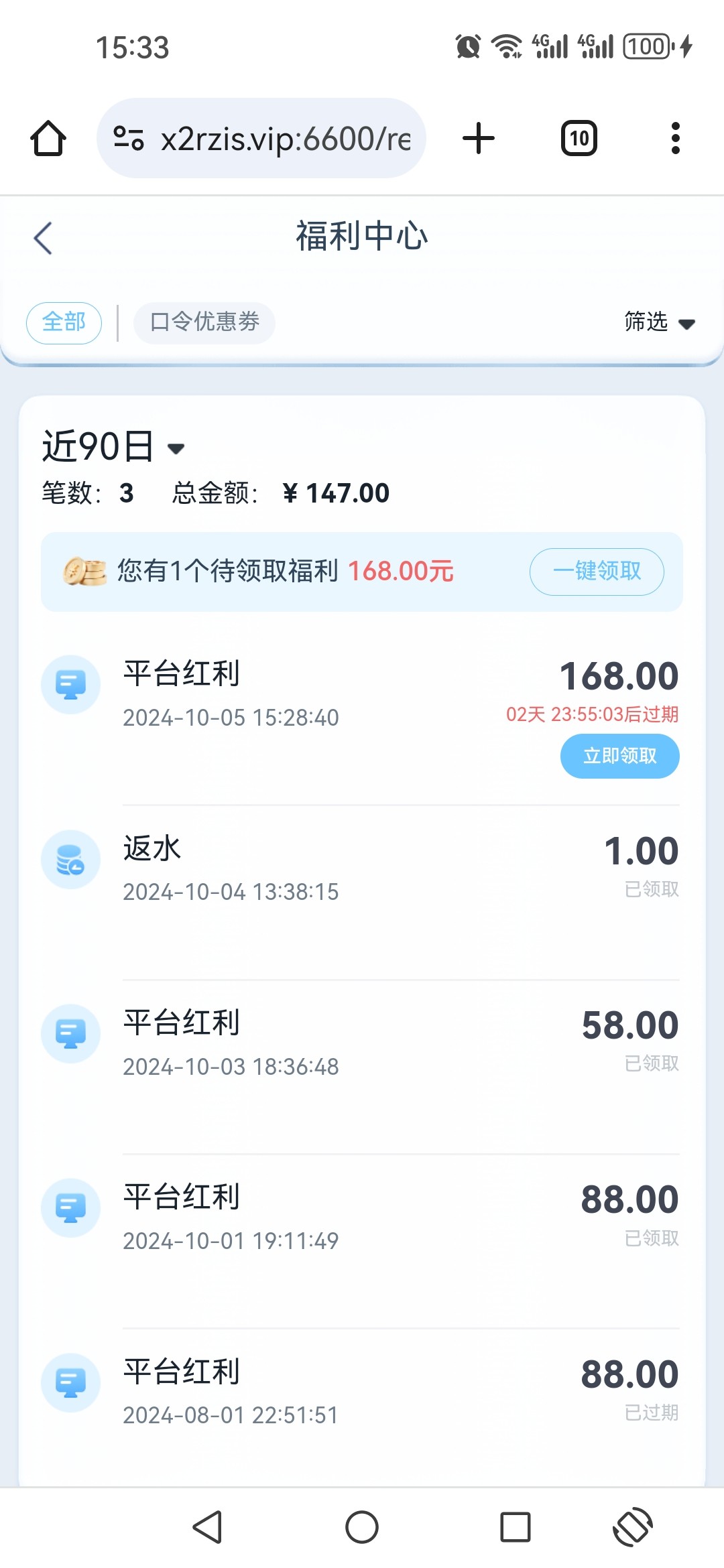Go back from 福利中心 page
Viewport: 724px width, 1568px height.
click(43, 238)
